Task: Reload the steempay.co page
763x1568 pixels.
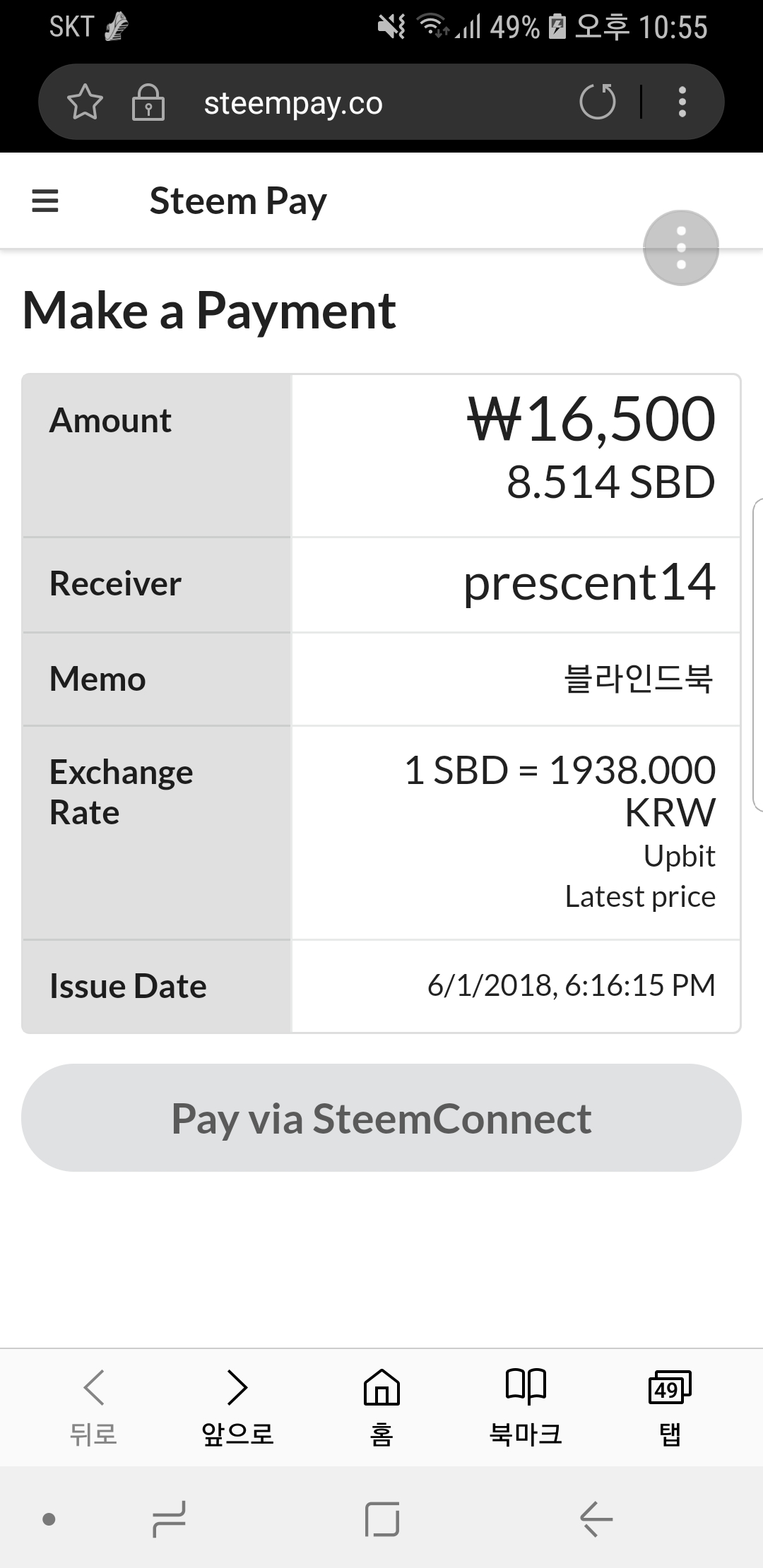Action: [x=597, y=102]
